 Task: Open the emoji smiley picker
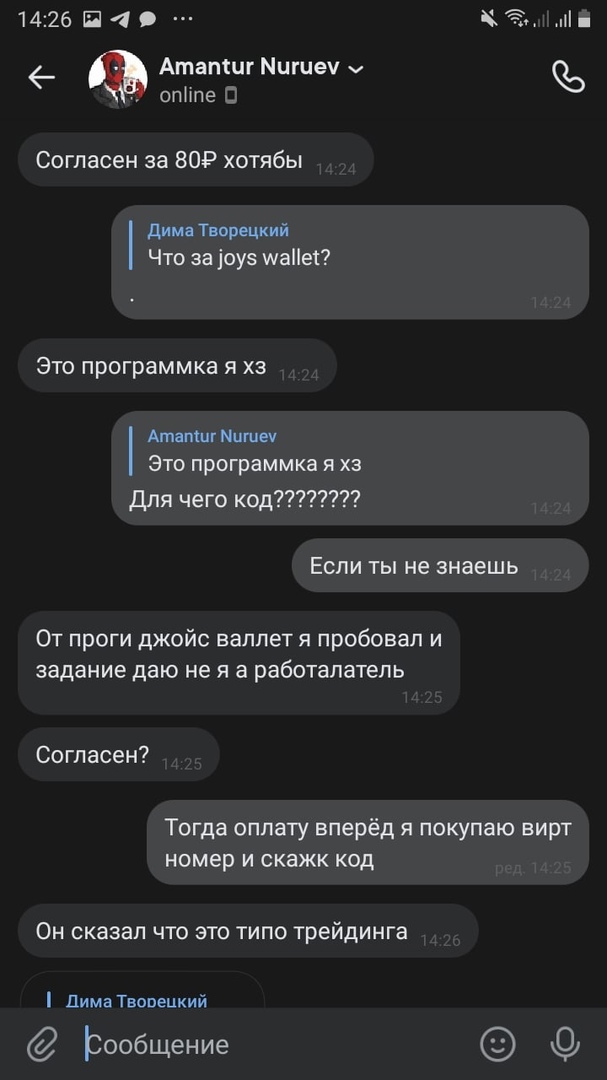click(x=497, y=1045)
